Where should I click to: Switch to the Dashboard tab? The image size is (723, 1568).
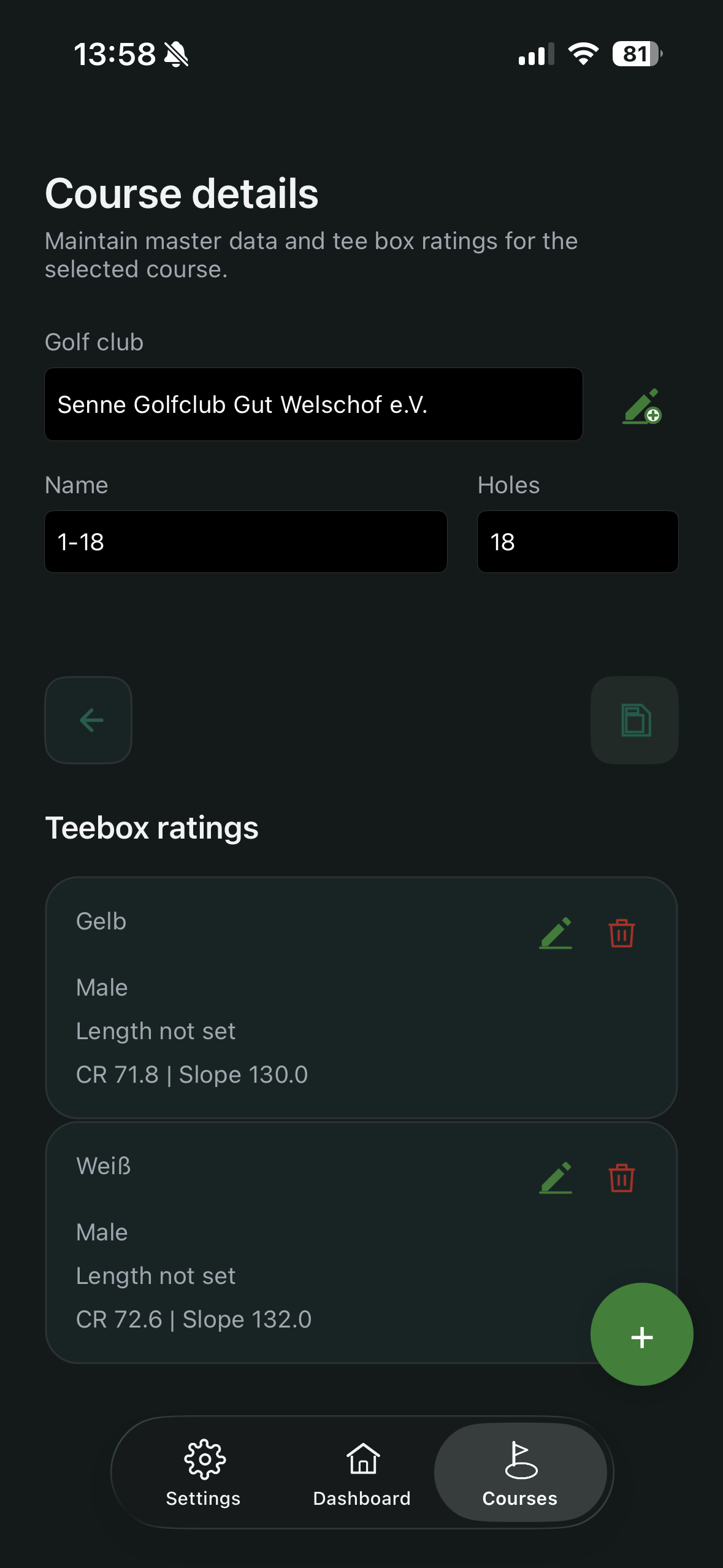point(362,1472)
